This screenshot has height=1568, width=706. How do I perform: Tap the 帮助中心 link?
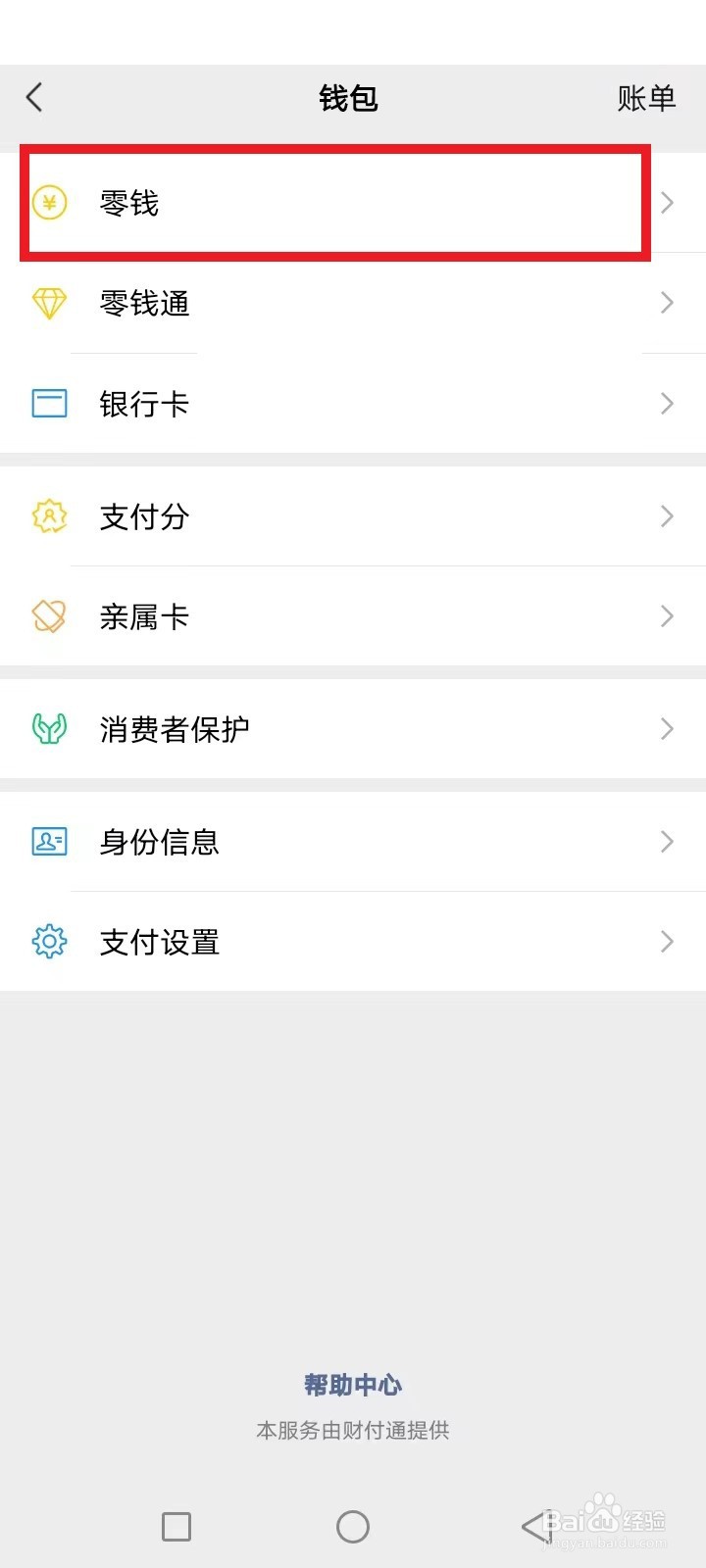click(x=353, y=1385)
